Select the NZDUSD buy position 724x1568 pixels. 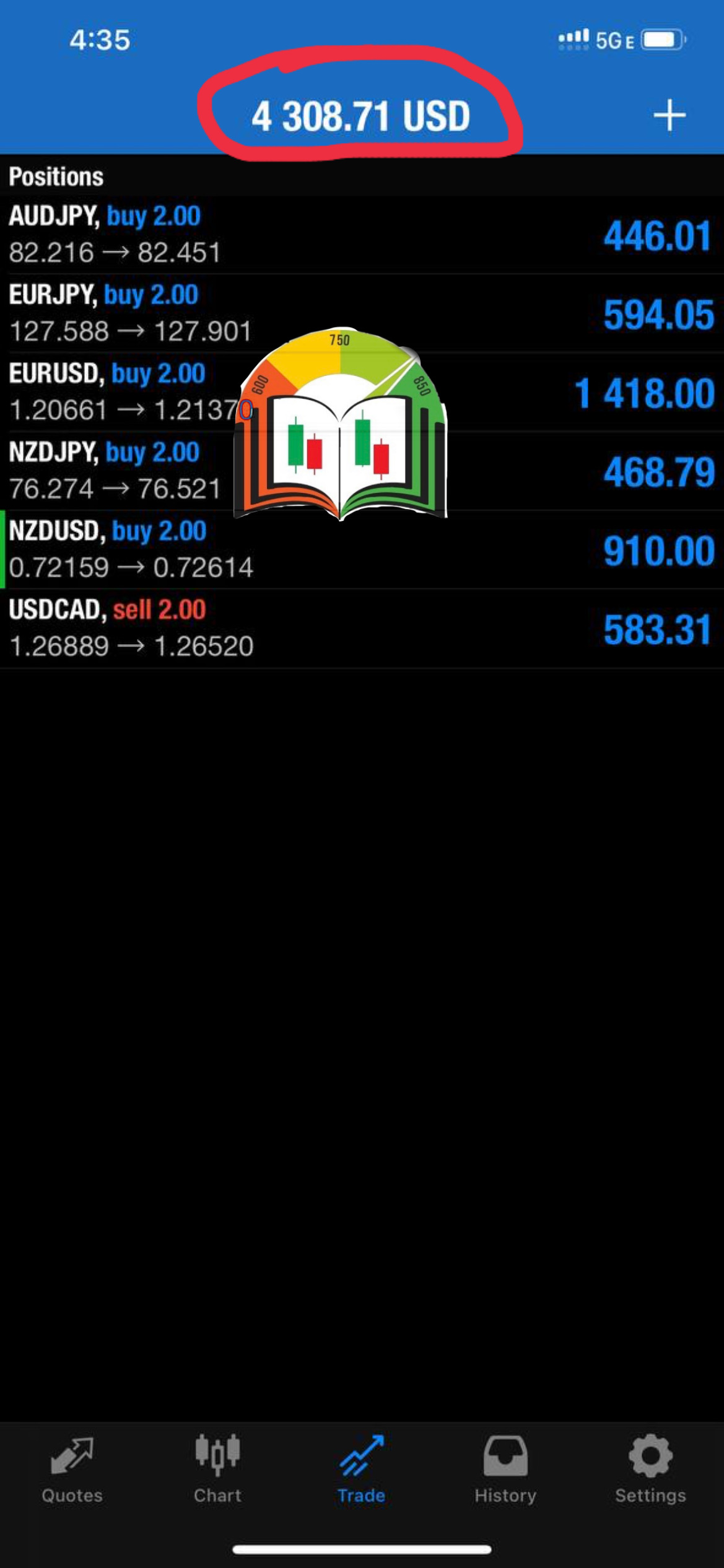[x=362, y=550]
